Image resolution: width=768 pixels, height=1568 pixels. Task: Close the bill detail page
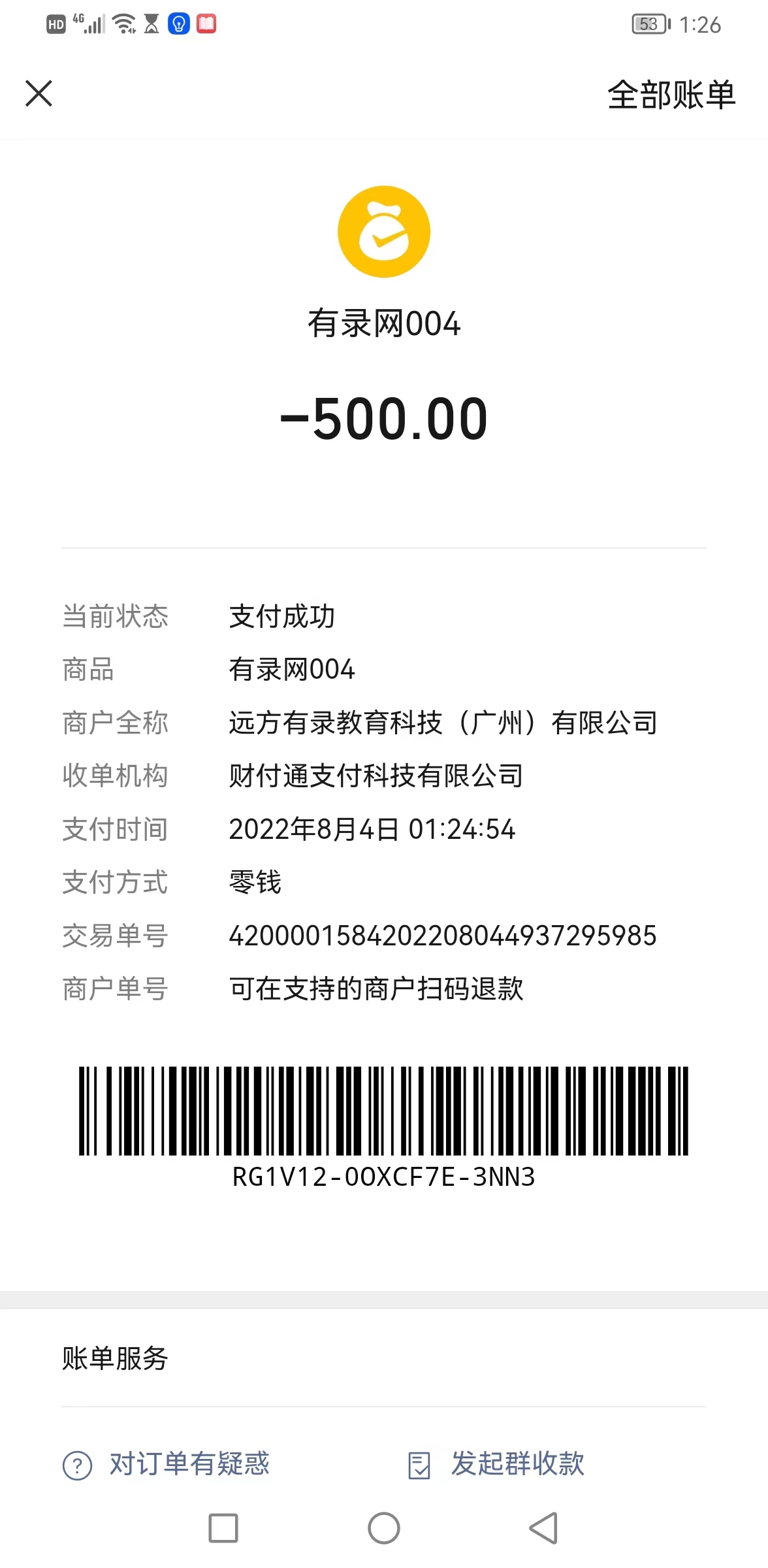pyautogui.click(x=39, y=93)
